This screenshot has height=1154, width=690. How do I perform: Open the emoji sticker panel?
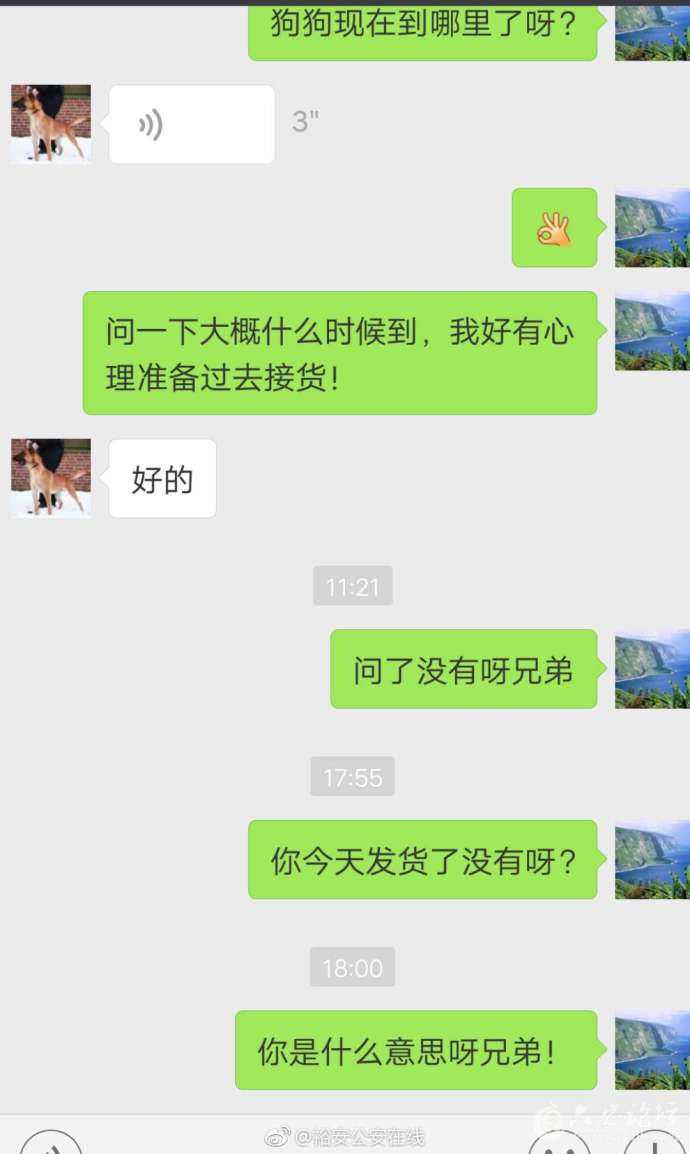[x=559, y=1144]
